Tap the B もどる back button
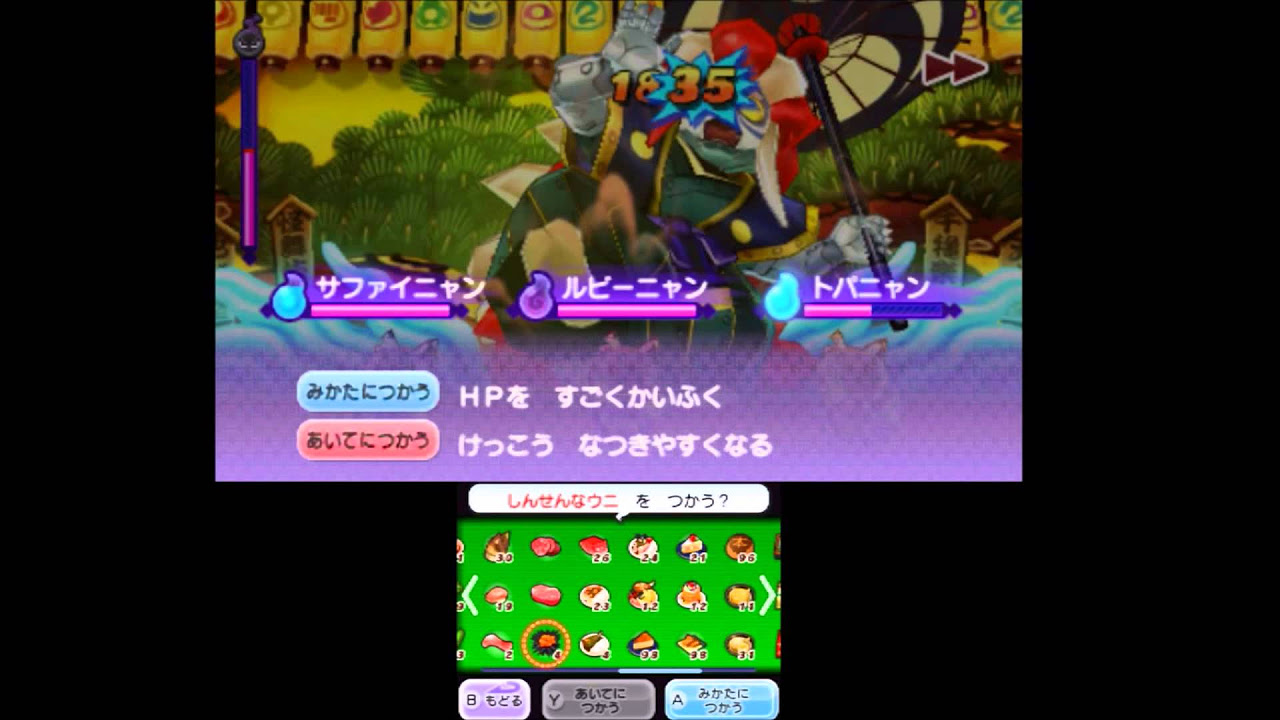The width and height of the screenshot is (1280, 720). pyautogui.click(x=494, y=700)
